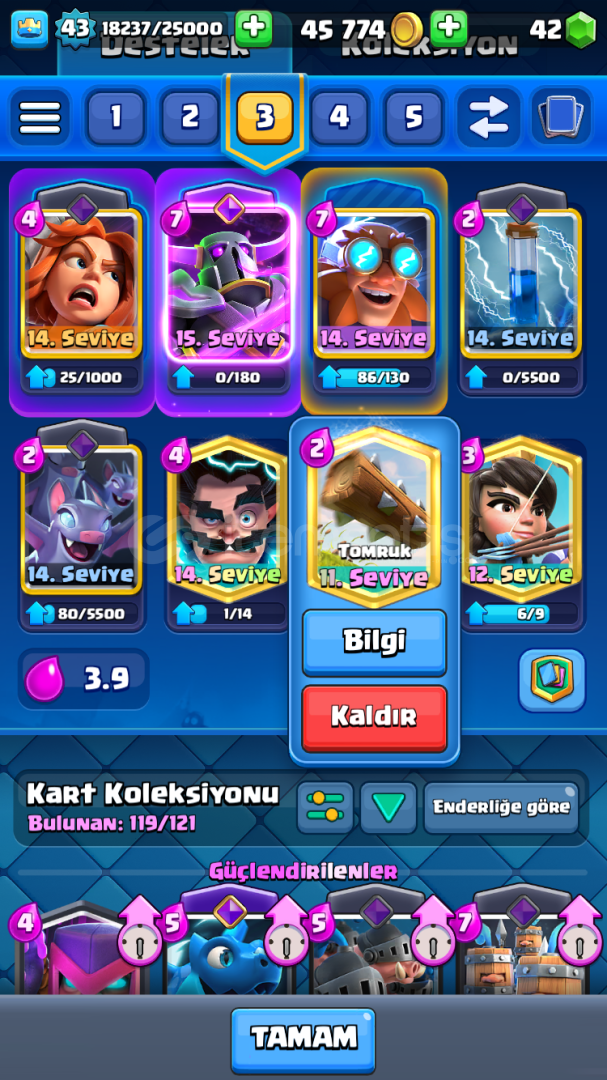Add gold with the plus button
The width and height of the screenshot is (607, 1080).
point(449,28)
